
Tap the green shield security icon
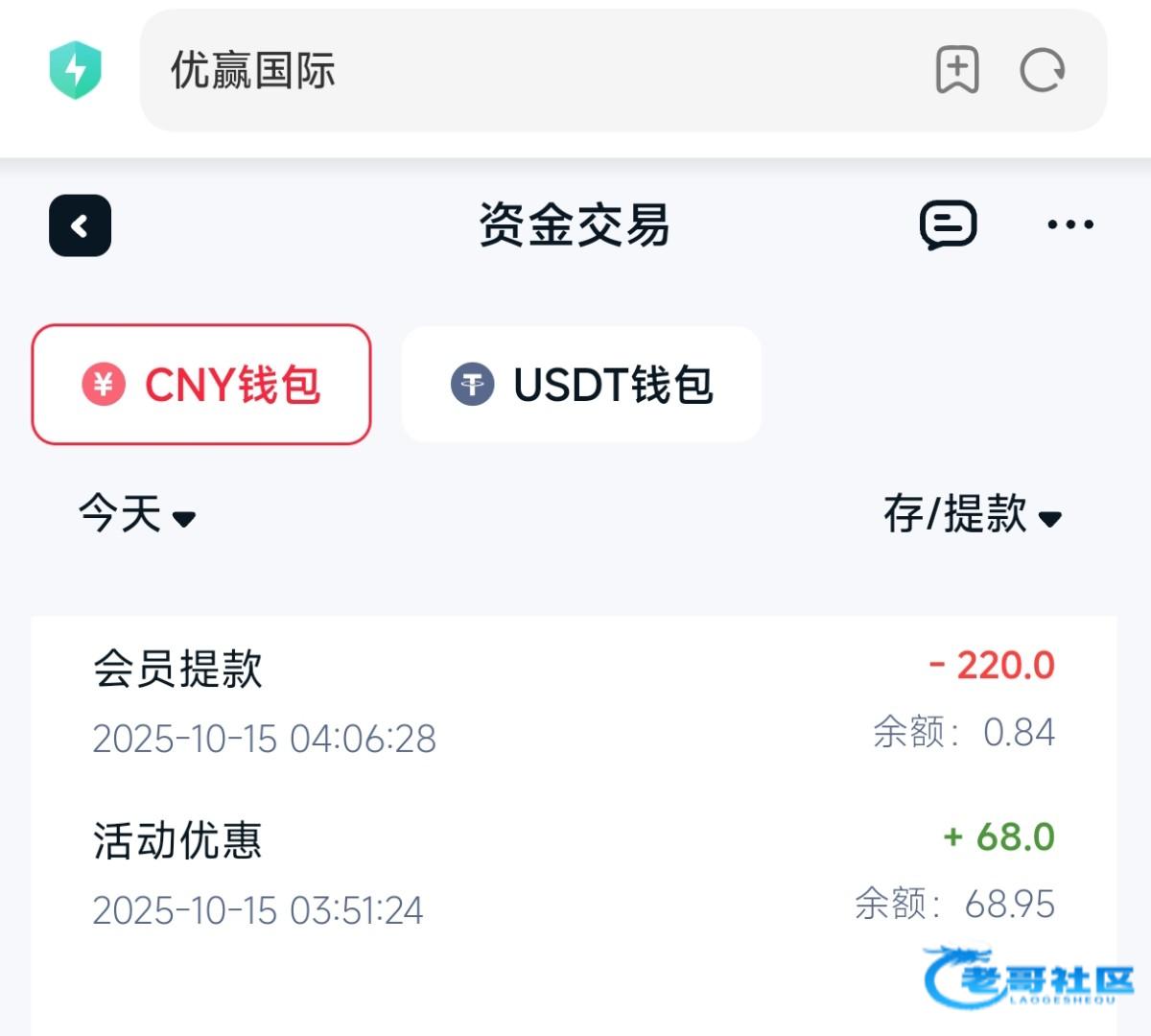(x=76, y=70)
